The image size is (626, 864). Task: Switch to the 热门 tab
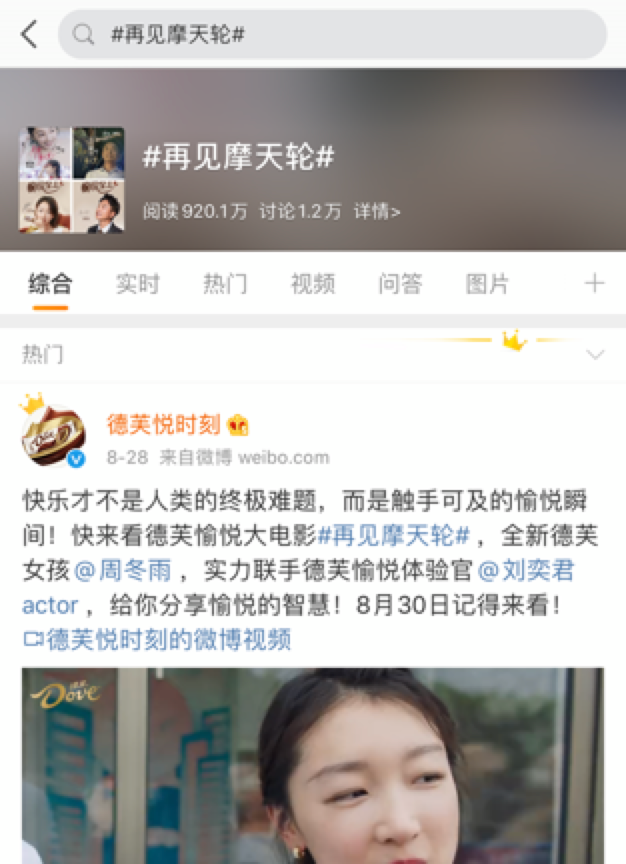[x=225, y=284]
